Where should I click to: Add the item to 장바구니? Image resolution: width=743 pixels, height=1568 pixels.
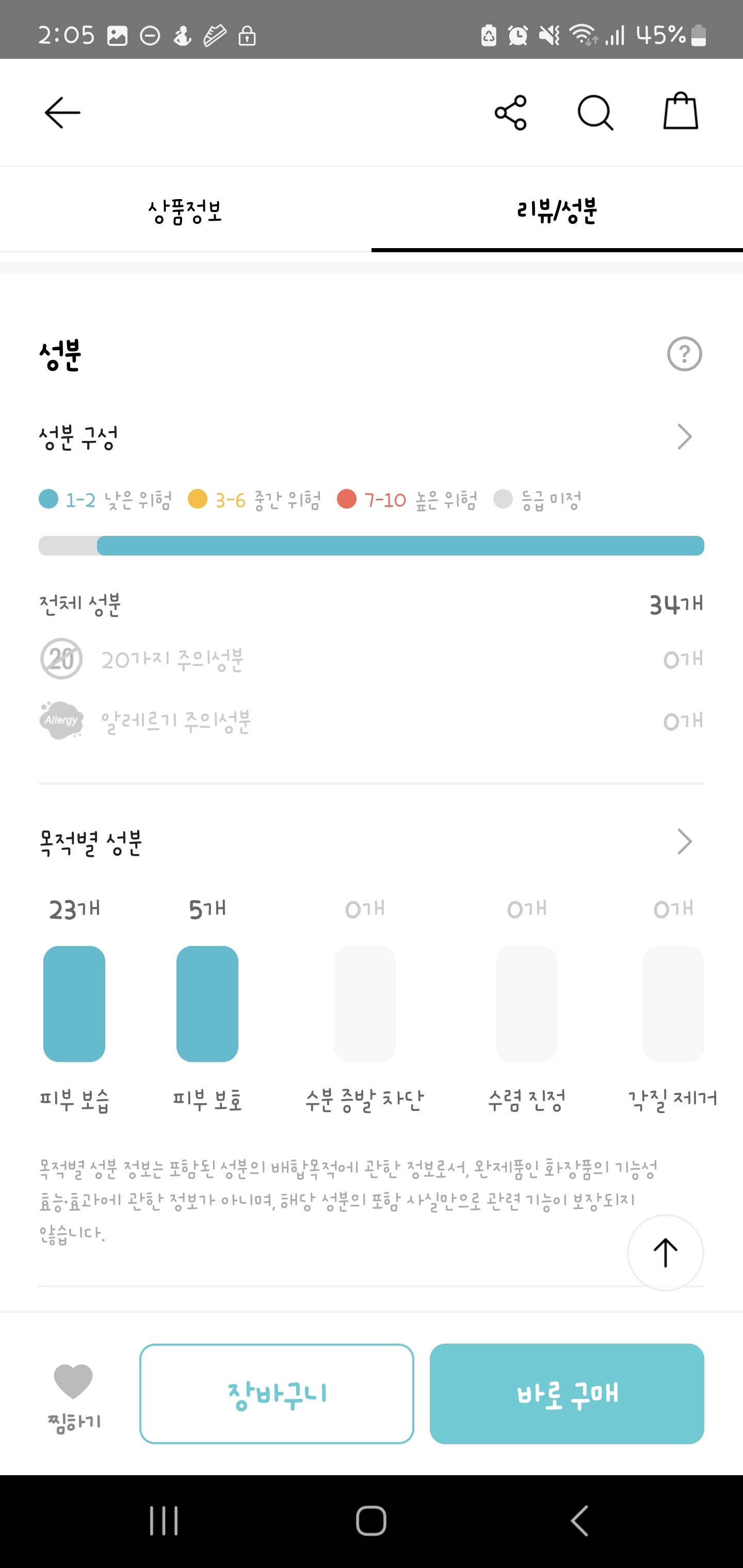click(277, 1393)
